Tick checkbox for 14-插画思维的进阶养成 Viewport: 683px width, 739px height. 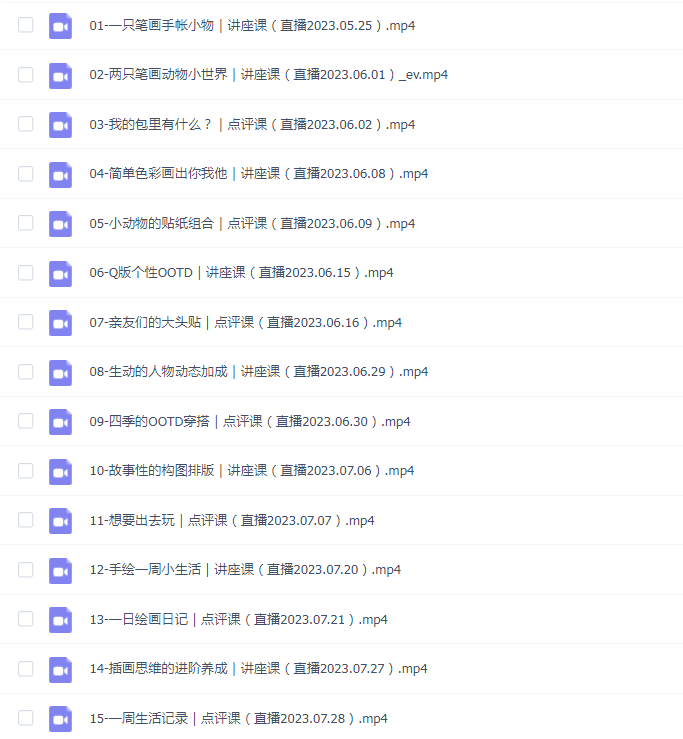26,669
